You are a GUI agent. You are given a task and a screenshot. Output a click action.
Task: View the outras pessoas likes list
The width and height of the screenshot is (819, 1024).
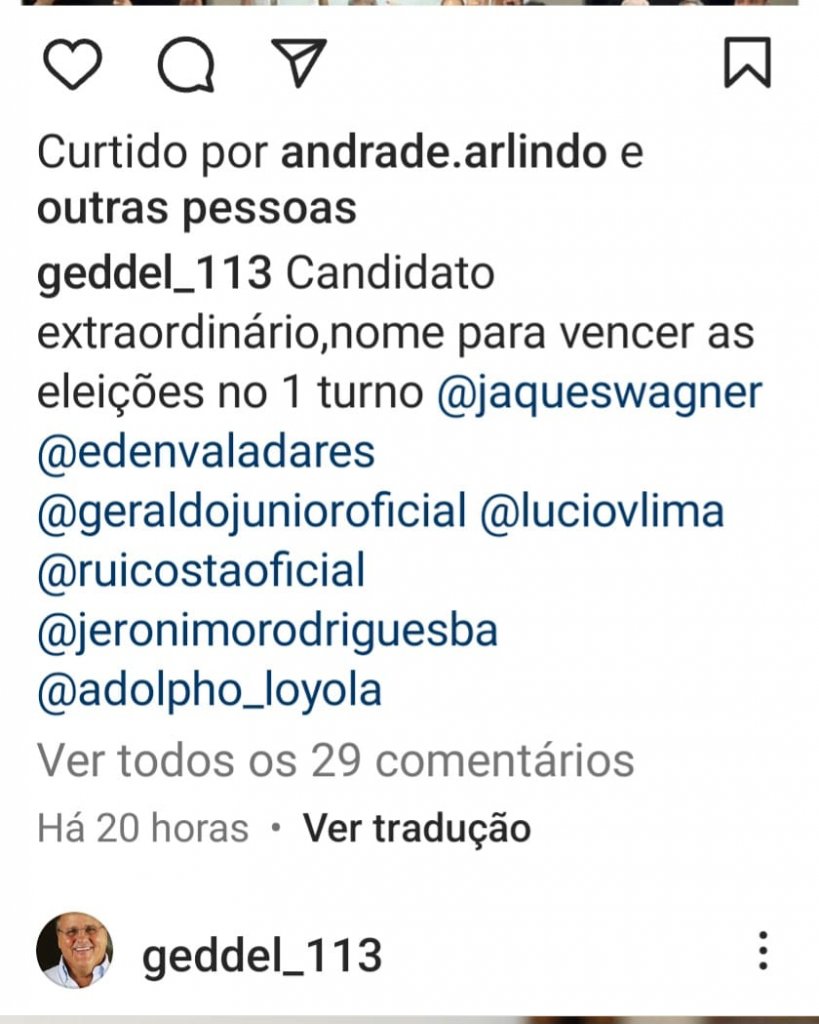point(197,209)
